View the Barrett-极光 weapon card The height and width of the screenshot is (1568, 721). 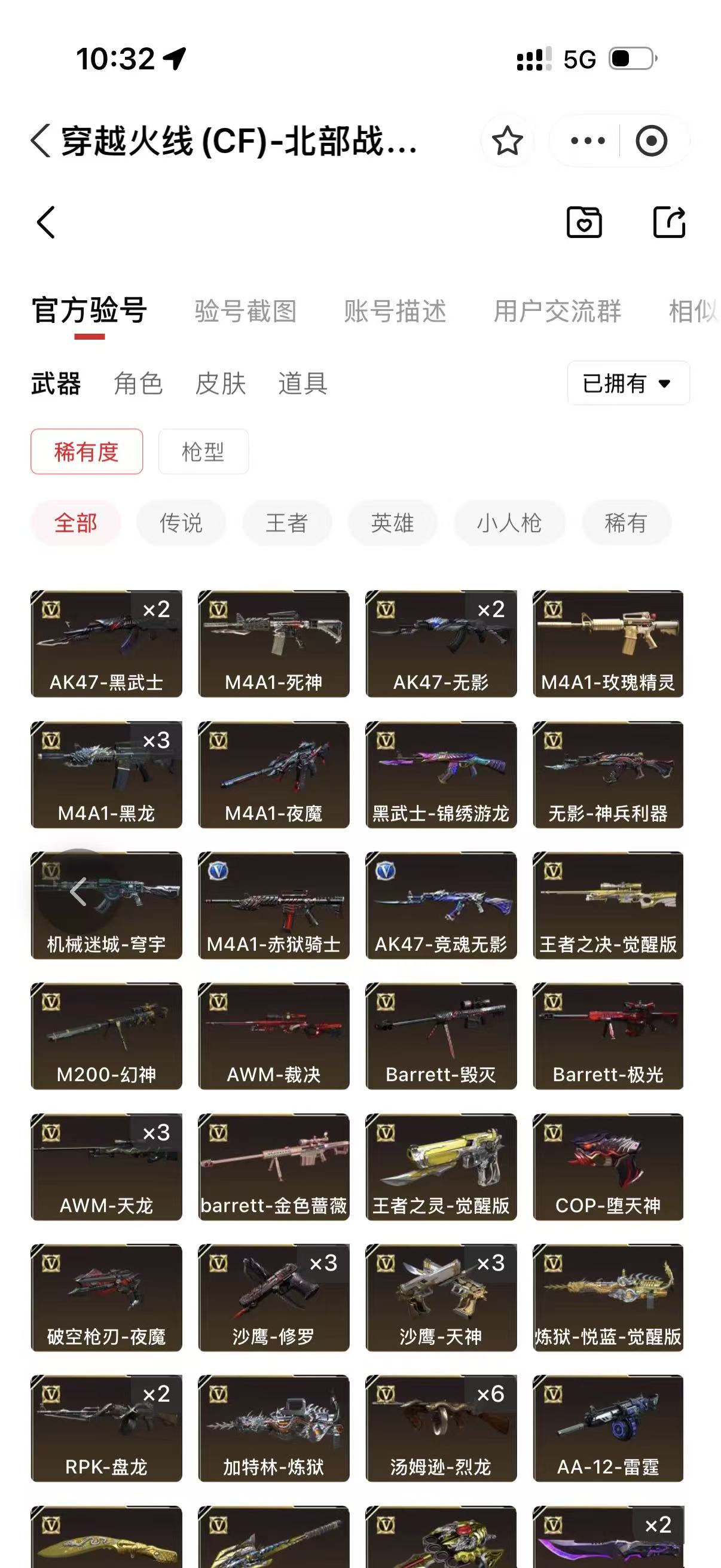click(608, 1036)
